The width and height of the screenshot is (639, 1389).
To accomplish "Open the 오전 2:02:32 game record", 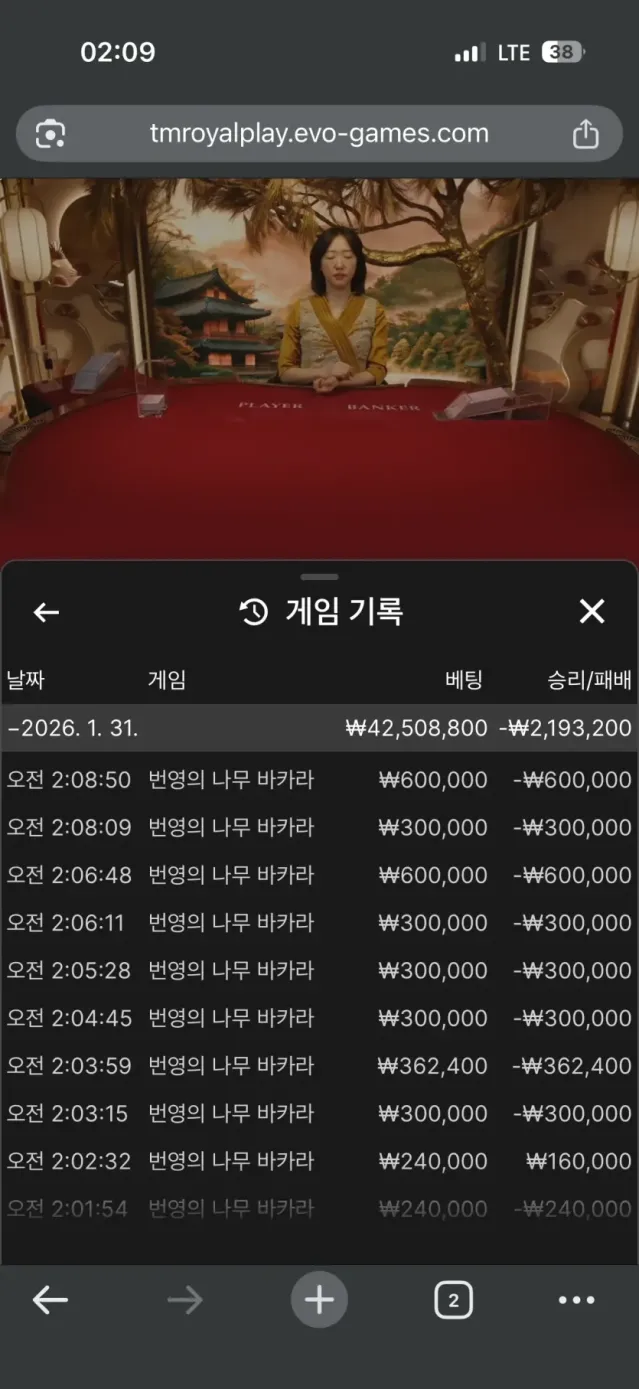I will pos(319,1161).
